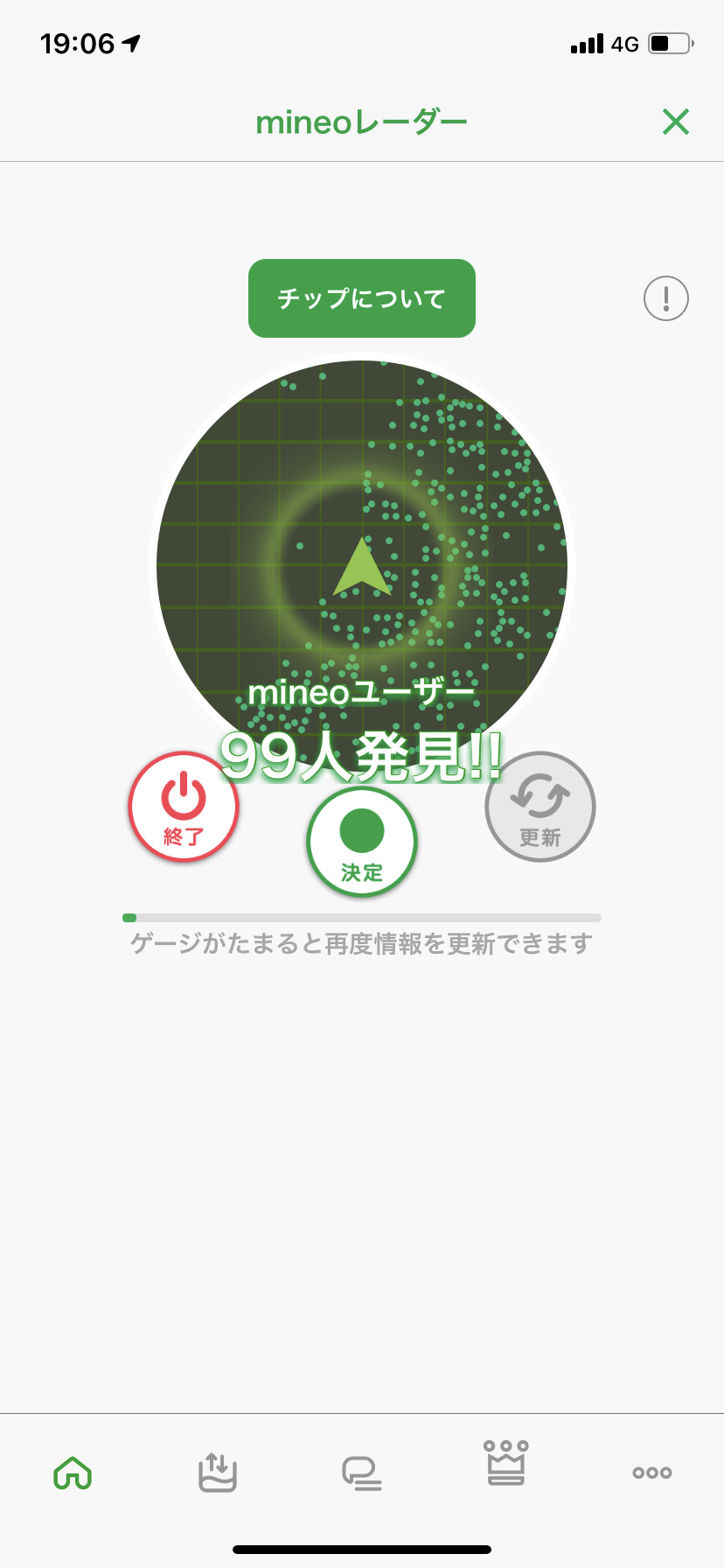Open the more options tab

pyautogui.click(x=652, y=1473)
